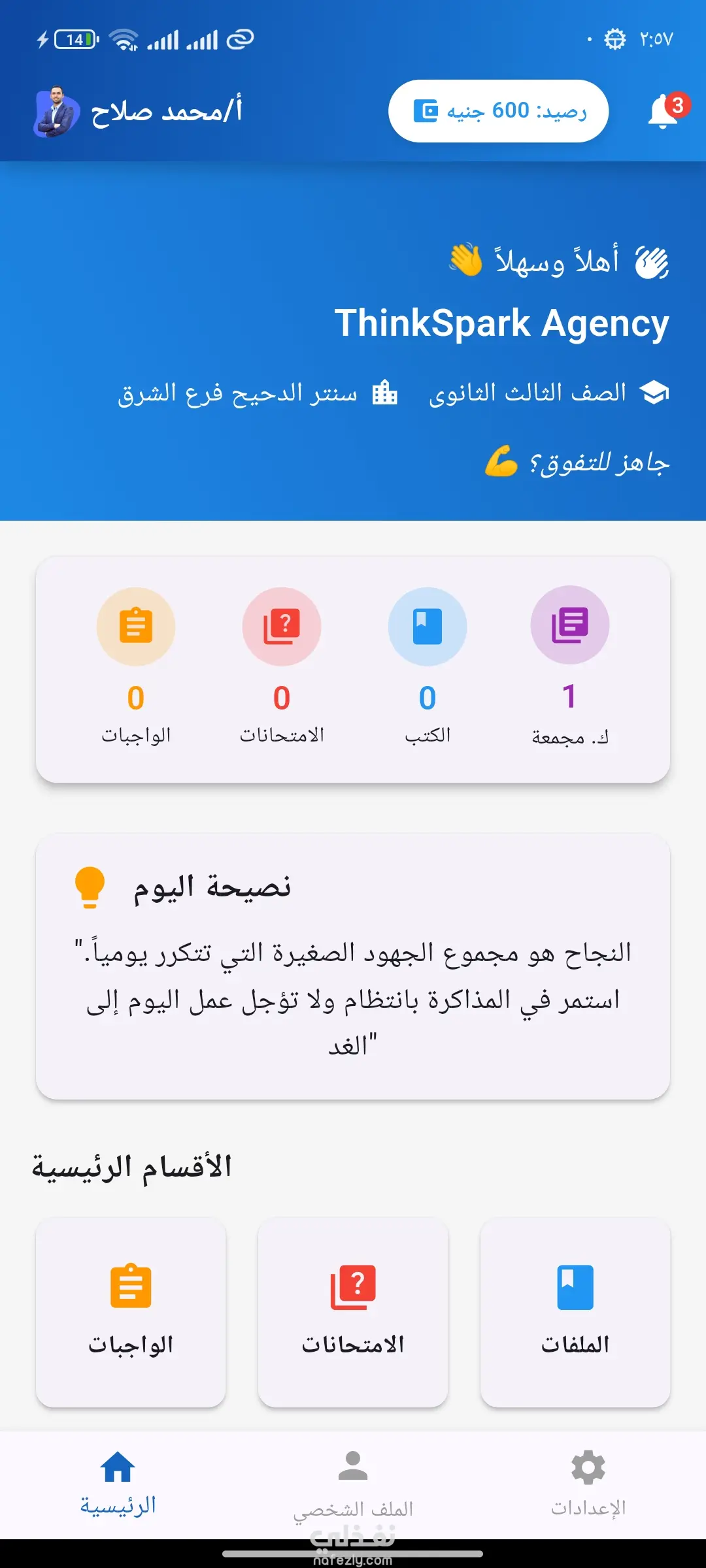Open the أ/محمد صلاح profile avatar

[56, 112]
